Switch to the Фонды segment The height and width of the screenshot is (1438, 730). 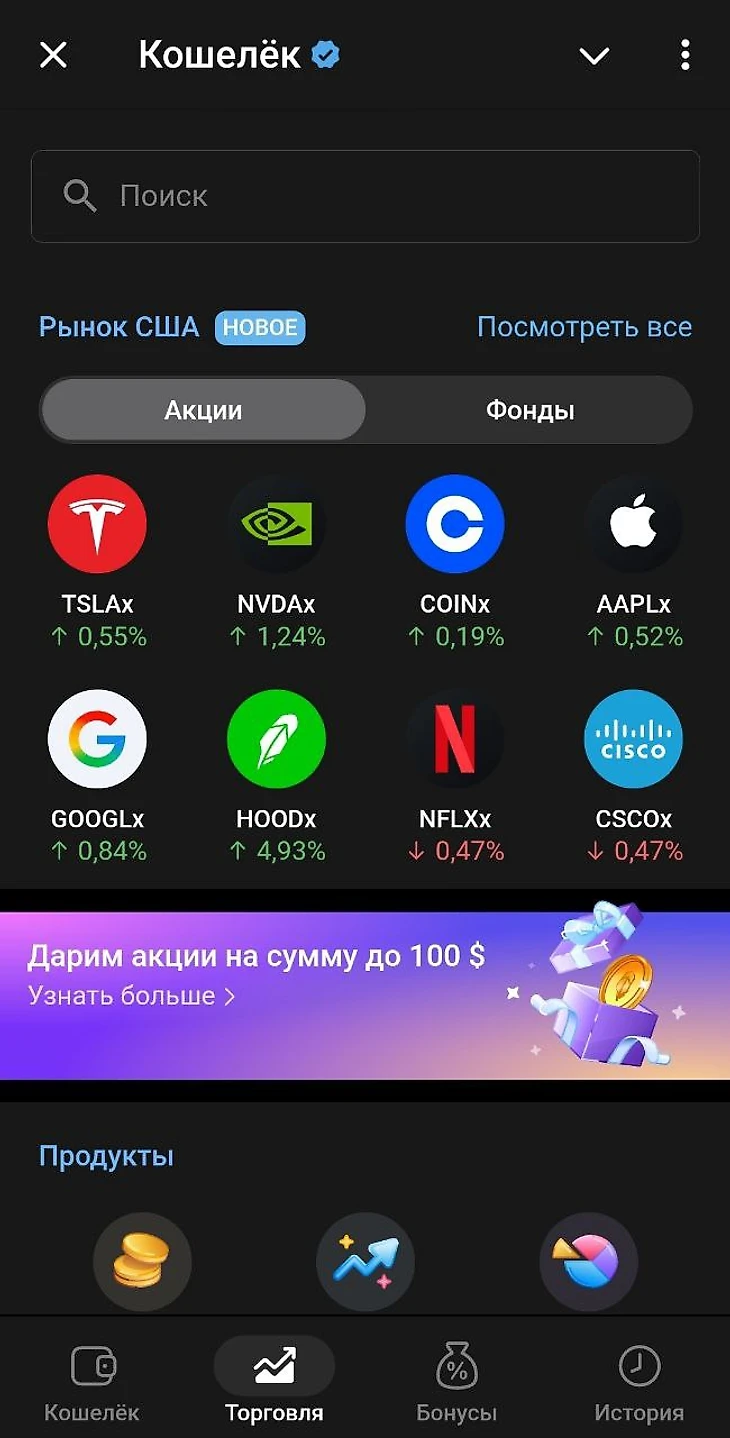[529, 410]
